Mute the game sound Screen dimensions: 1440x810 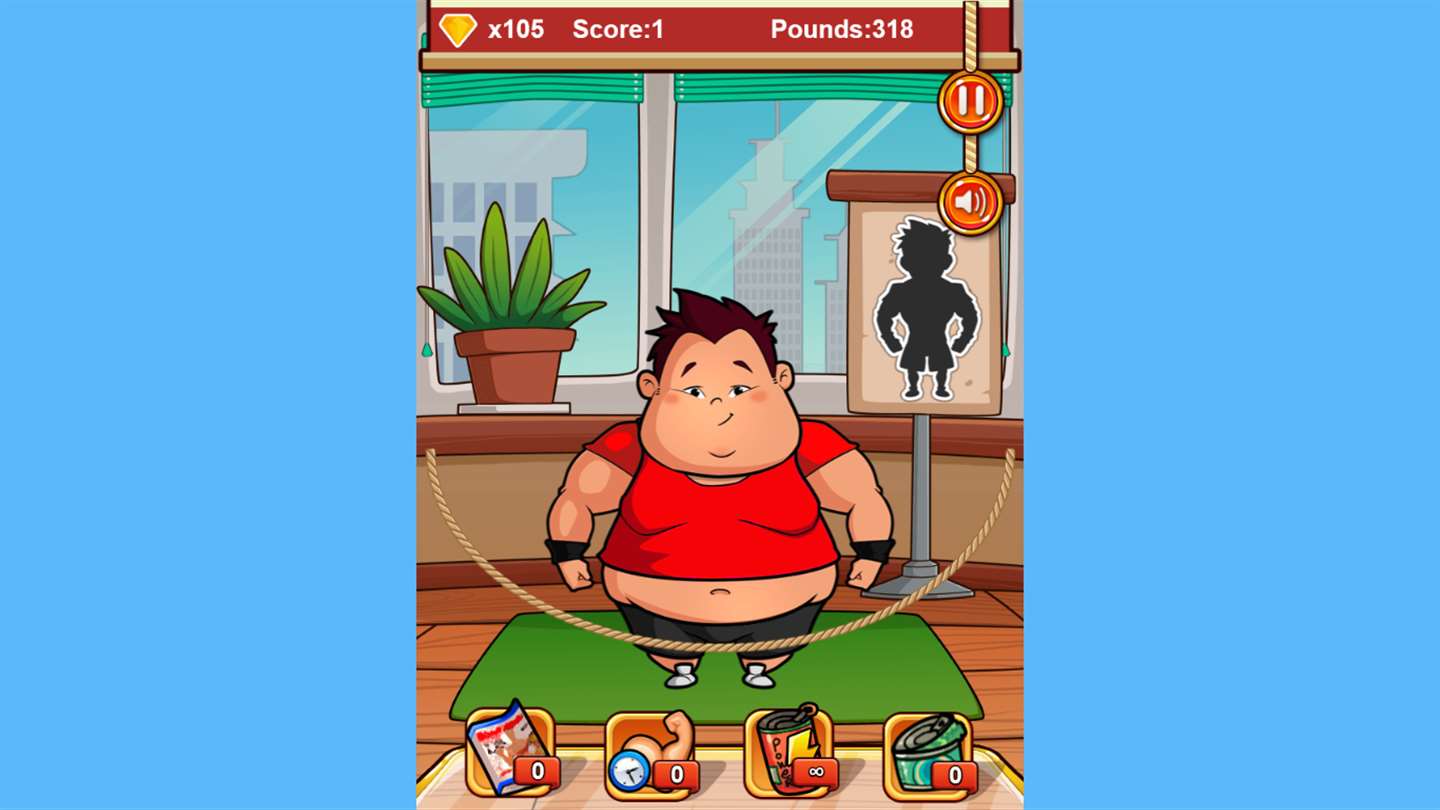click(970, 203)
